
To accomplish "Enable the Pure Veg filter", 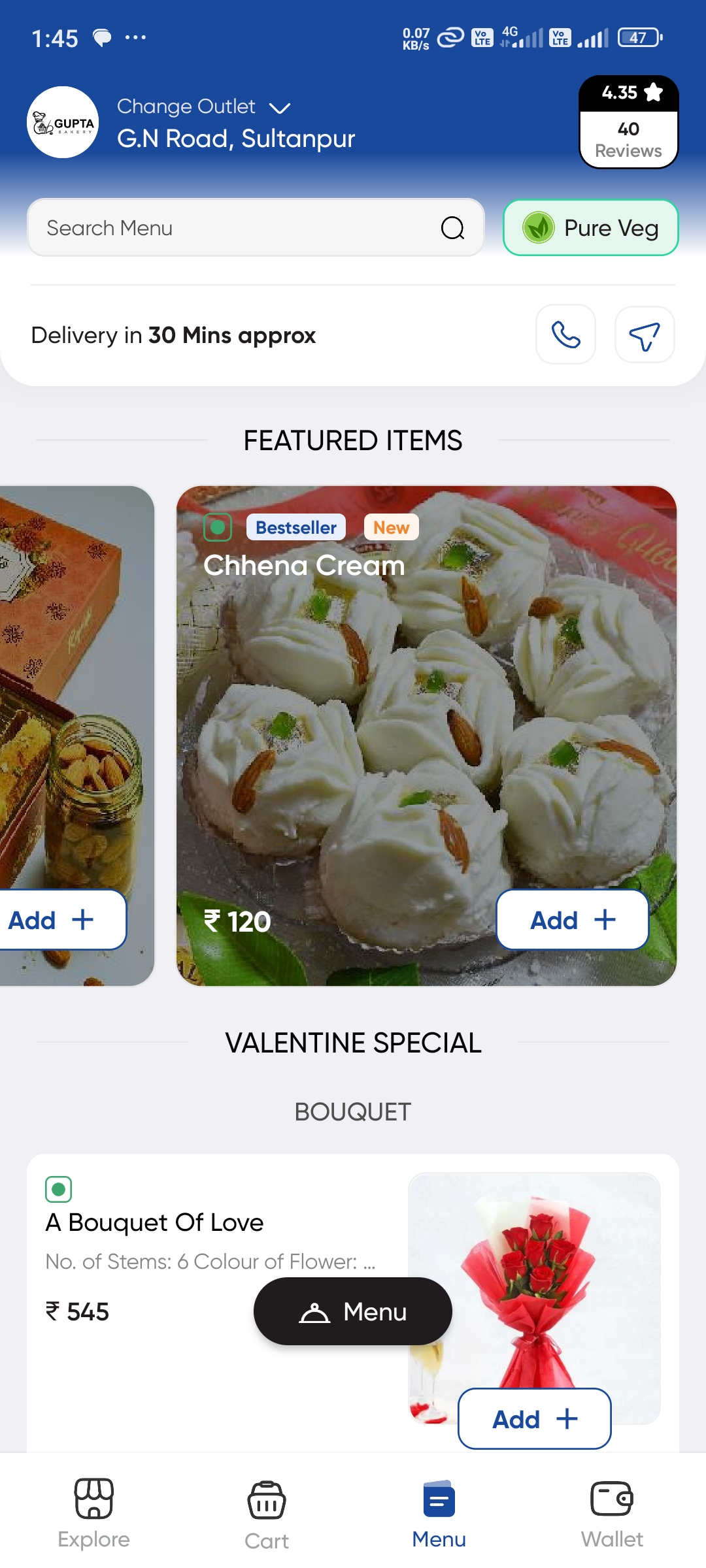I will pos(589,227).
